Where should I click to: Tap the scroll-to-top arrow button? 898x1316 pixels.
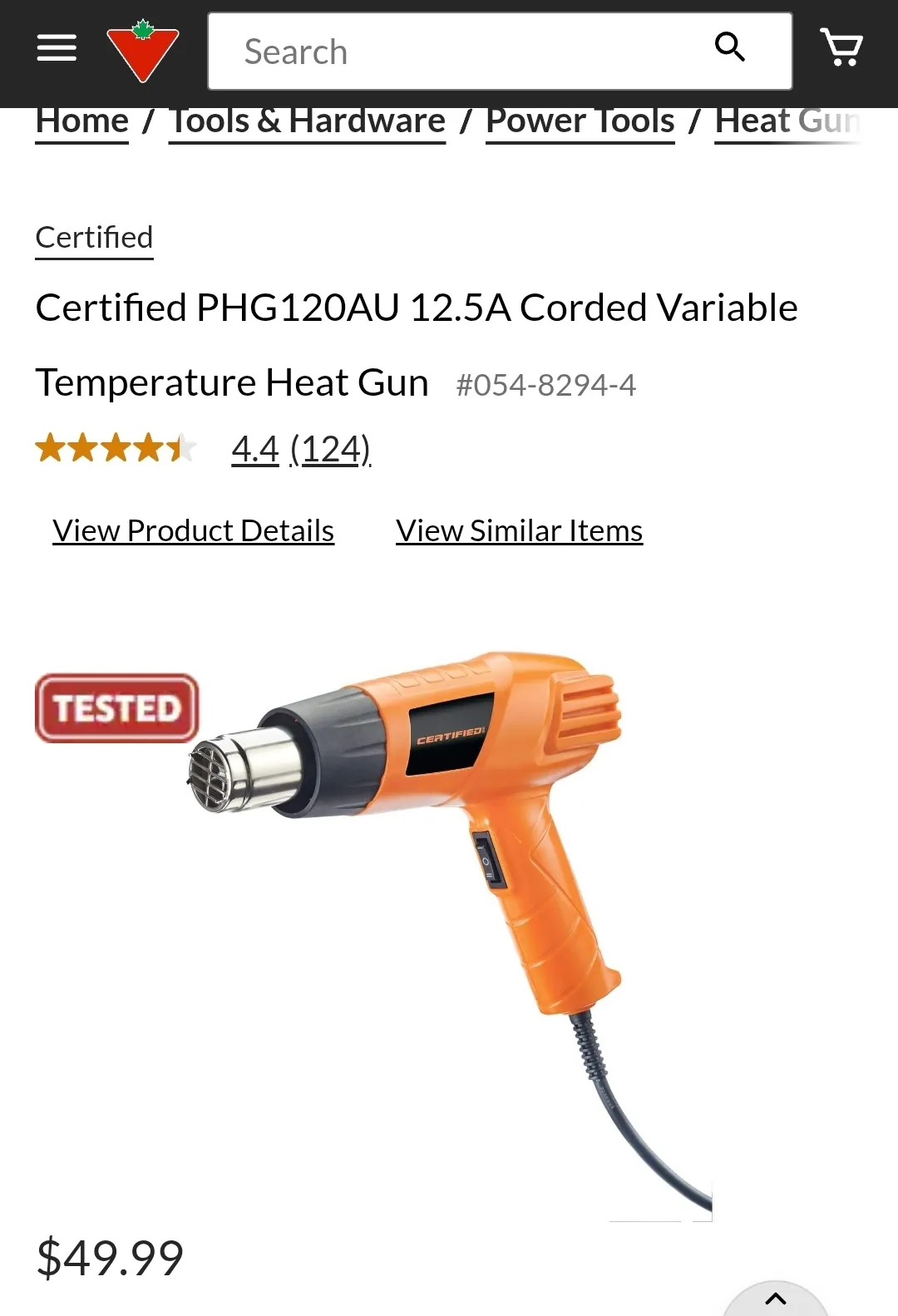coord(775,1300)
